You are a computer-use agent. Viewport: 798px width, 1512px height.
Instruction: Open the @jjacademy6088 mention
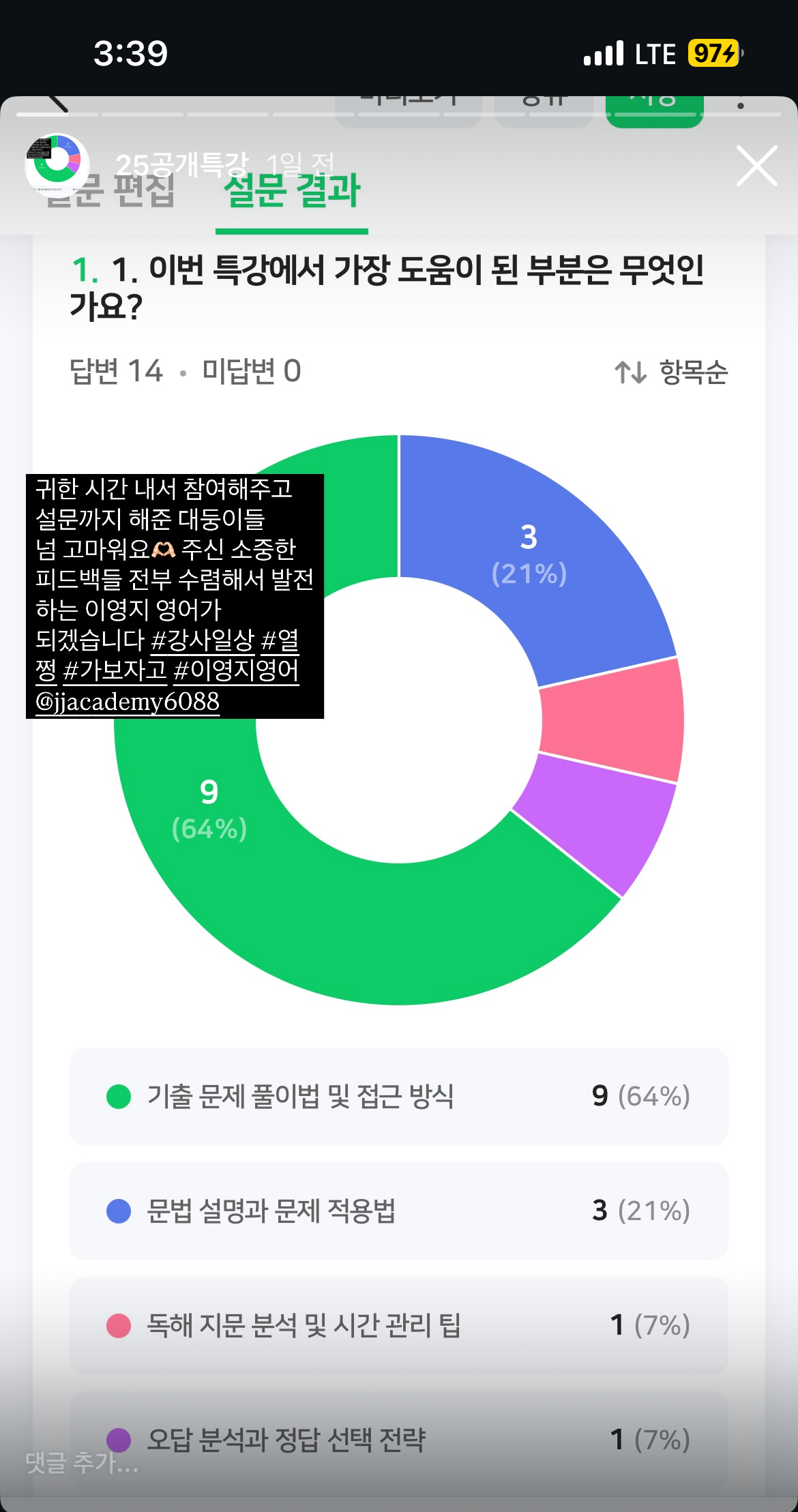[128, 701]
